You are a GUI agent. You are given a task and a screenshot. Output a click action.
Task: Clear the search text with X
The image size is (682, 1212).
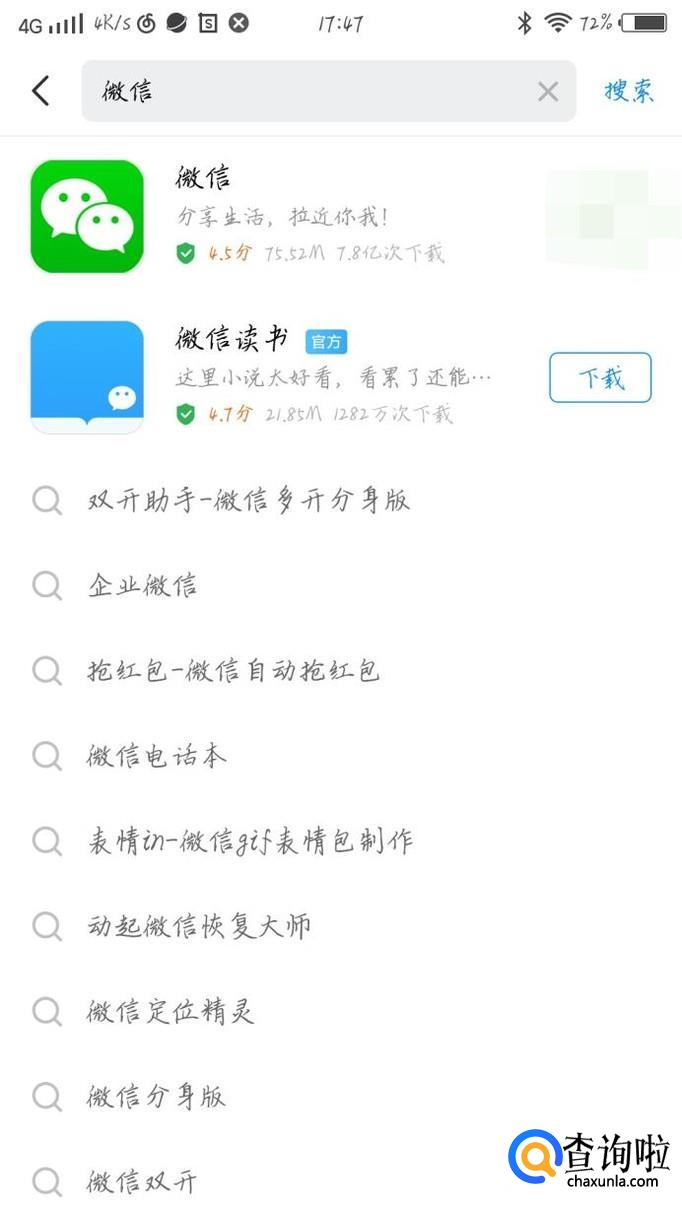tap(548, 92)
